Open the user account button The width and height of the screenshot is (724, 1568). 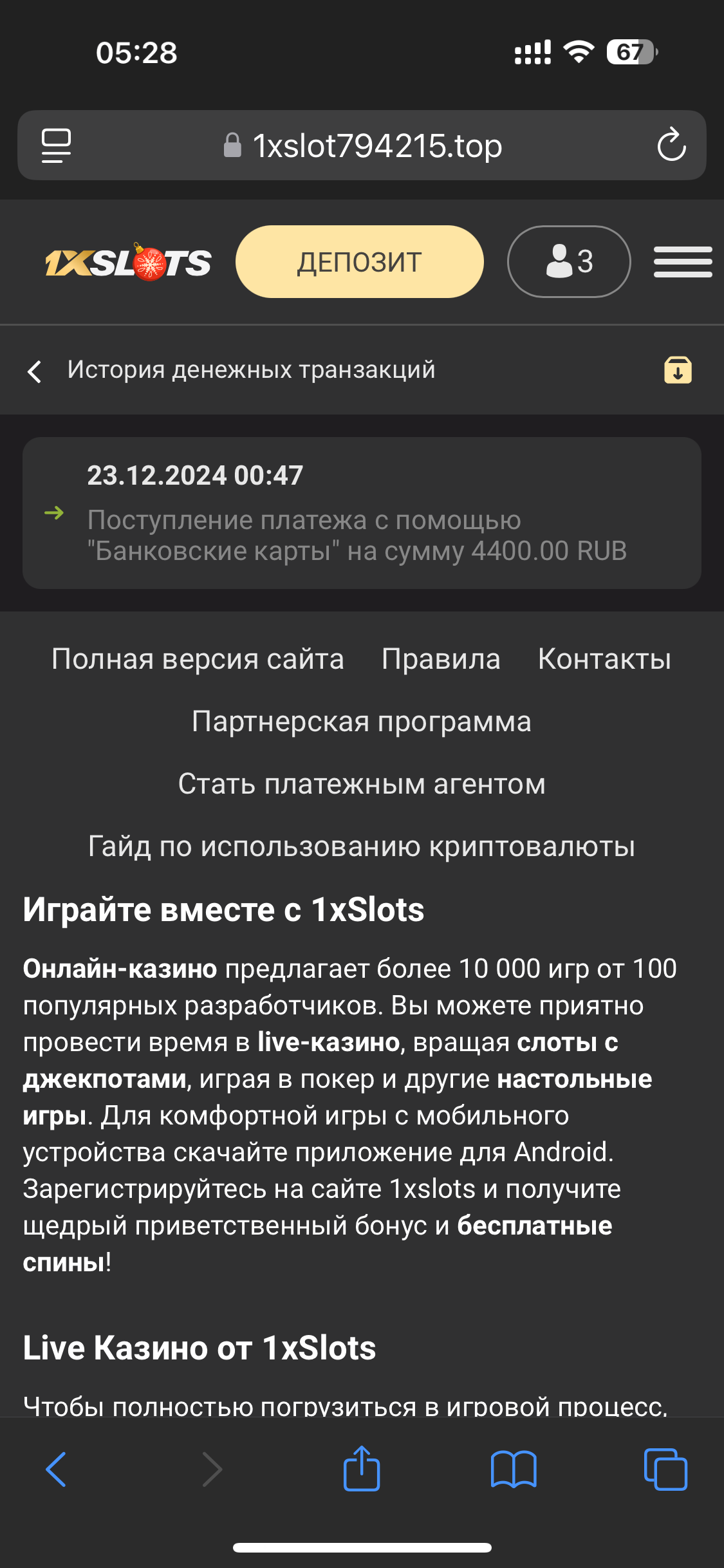569,262
